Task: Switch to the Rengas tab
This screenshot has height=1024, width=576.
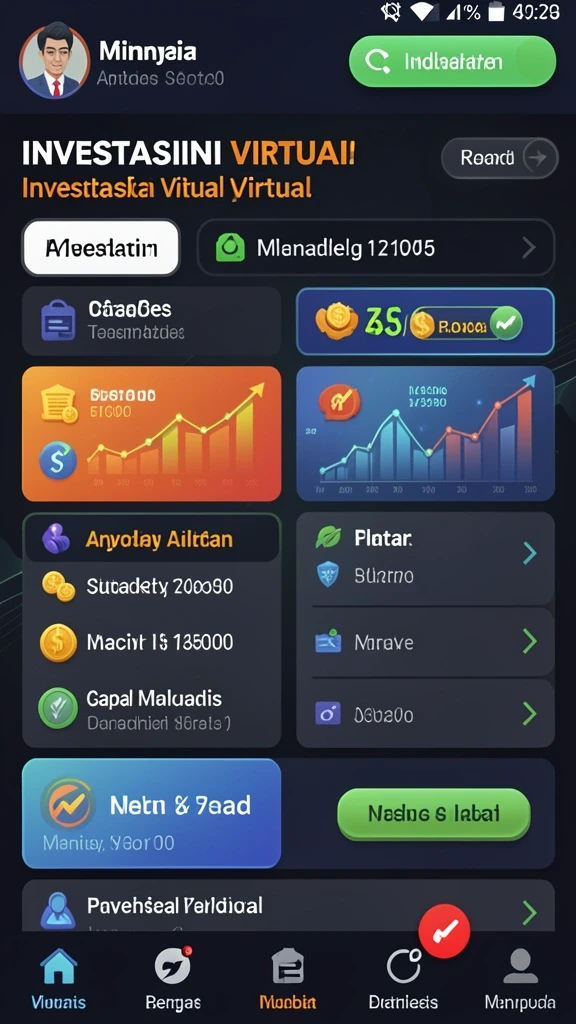Action: (173, 978)
